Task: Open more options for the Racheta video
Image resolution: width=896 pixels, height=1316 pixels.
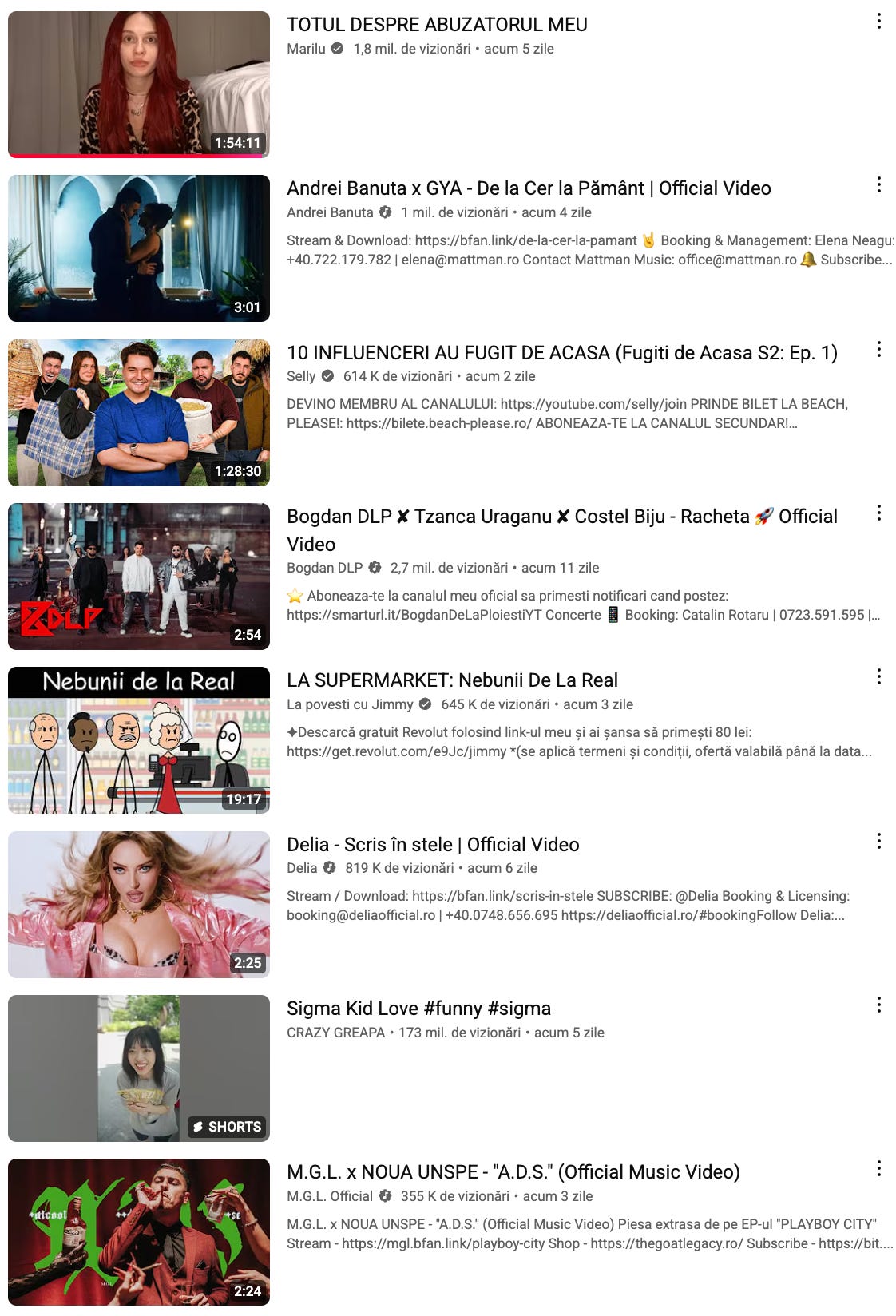Action: pos(878,513)
